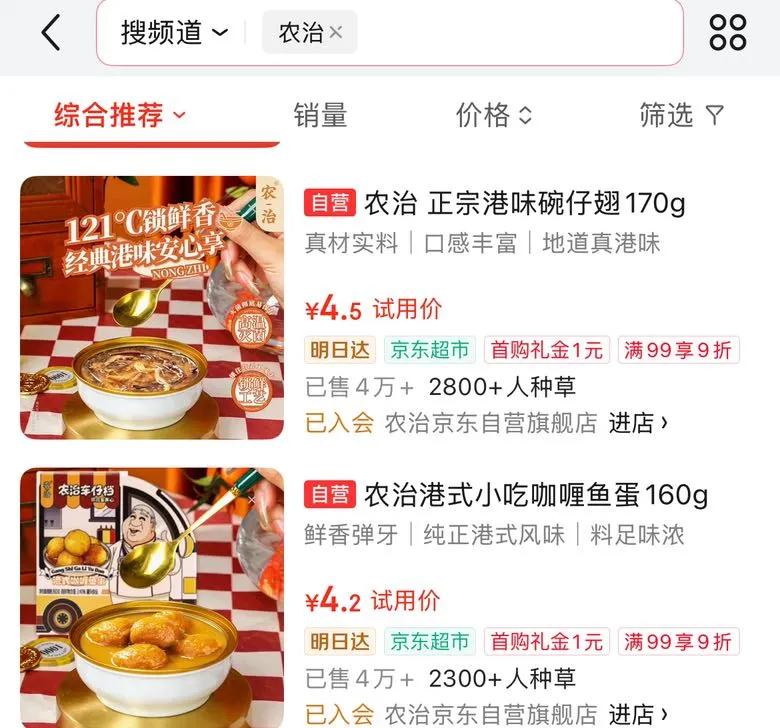Tap the search box to edit query

(x=517, y=32)
